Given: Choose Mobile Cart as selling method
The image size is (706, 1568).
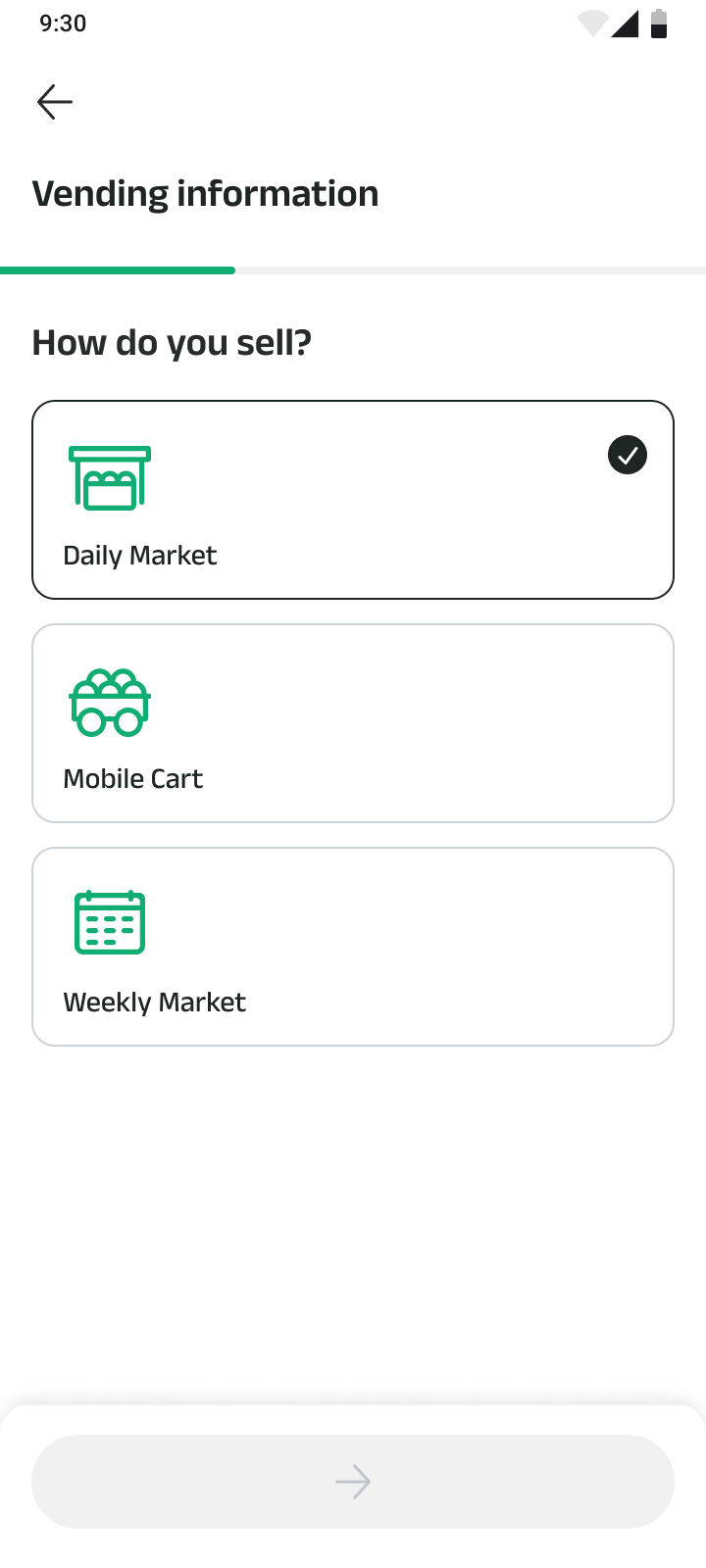Looking at the screenshot, I should coord(353,723).
